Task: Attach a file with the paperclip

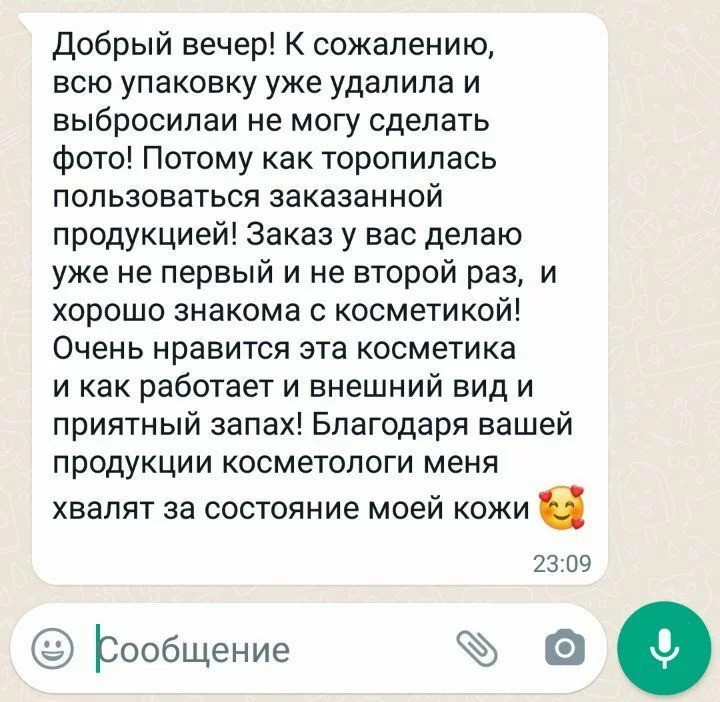Action: coord(476,650)
